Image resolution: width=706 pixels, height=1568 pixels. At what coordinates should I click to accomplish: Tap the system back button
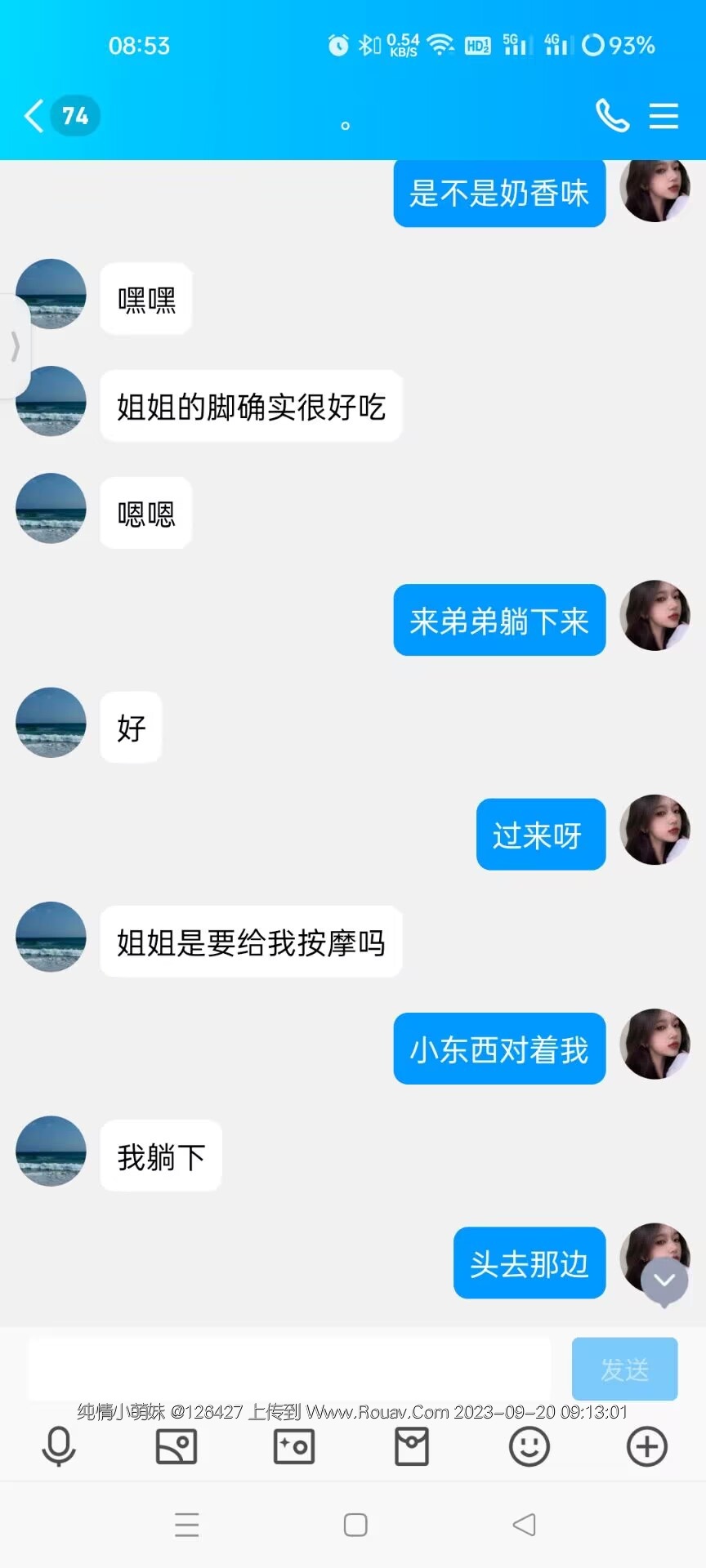pyautogui.click(x=524, y=1524)
